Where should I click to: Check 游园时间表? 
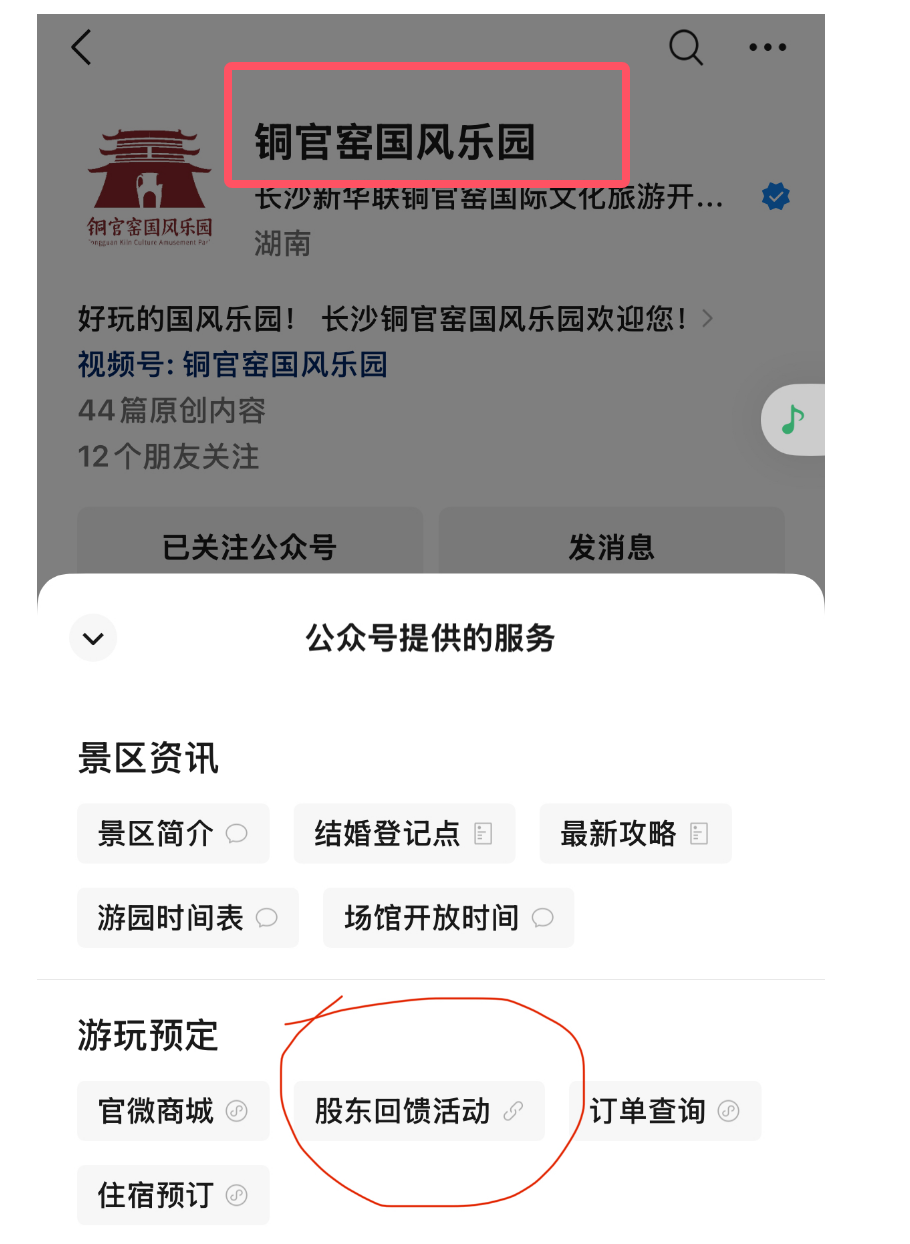(187, 918)
